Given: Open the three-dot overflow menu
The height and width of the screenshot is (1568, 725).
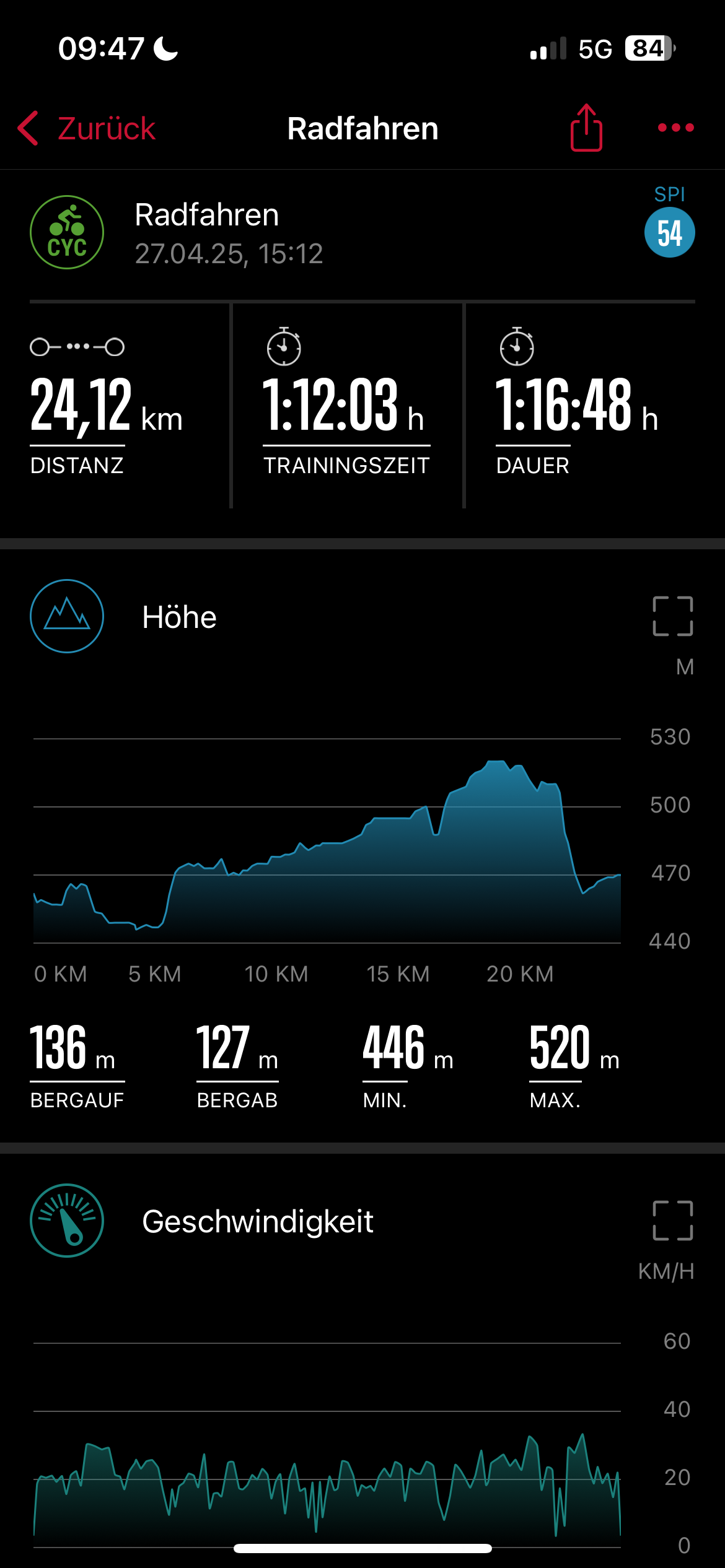Looking at the screenshot, I should [x=675, y=128].
